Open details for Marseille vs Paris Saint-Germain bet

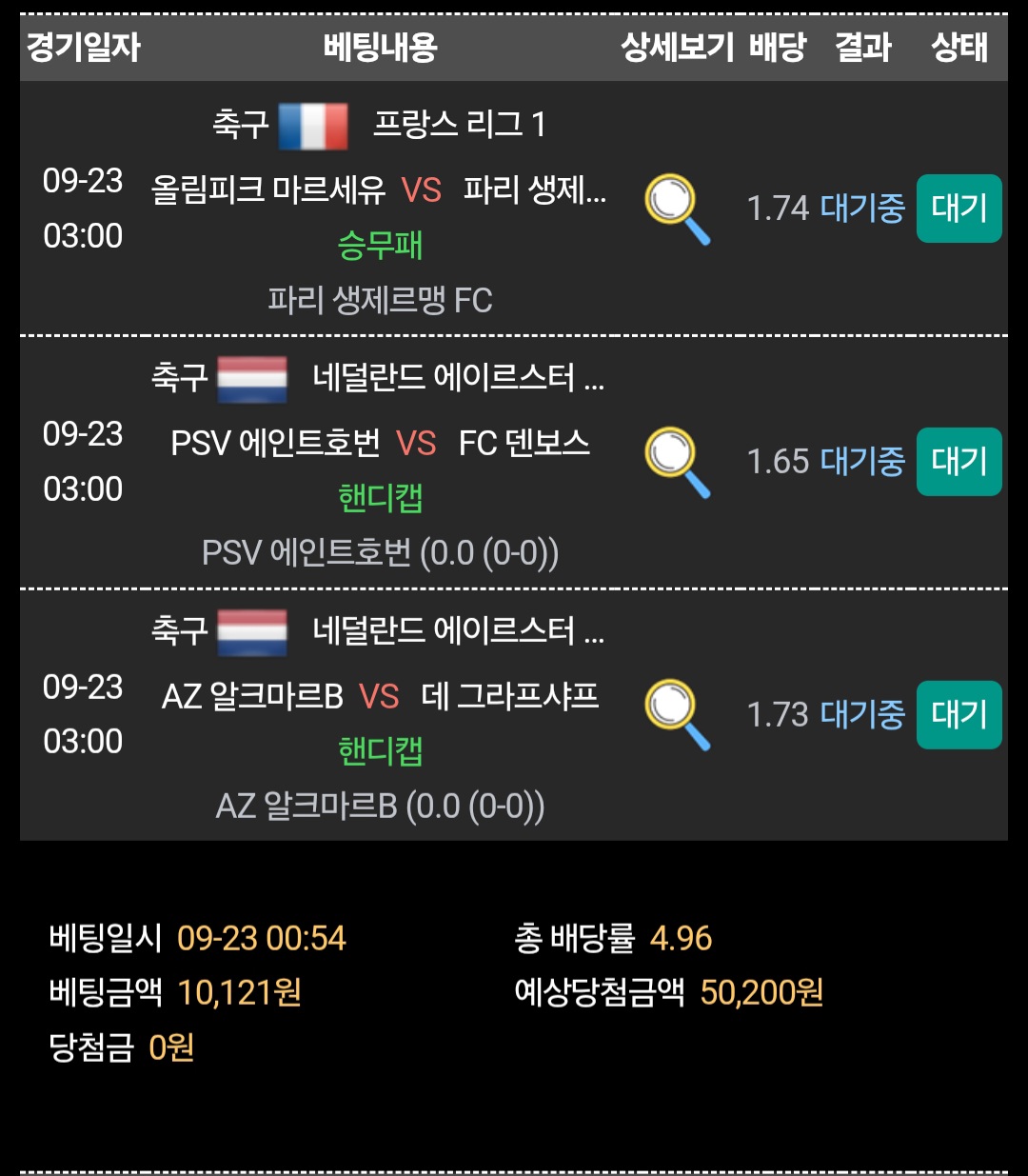[677, 209]
